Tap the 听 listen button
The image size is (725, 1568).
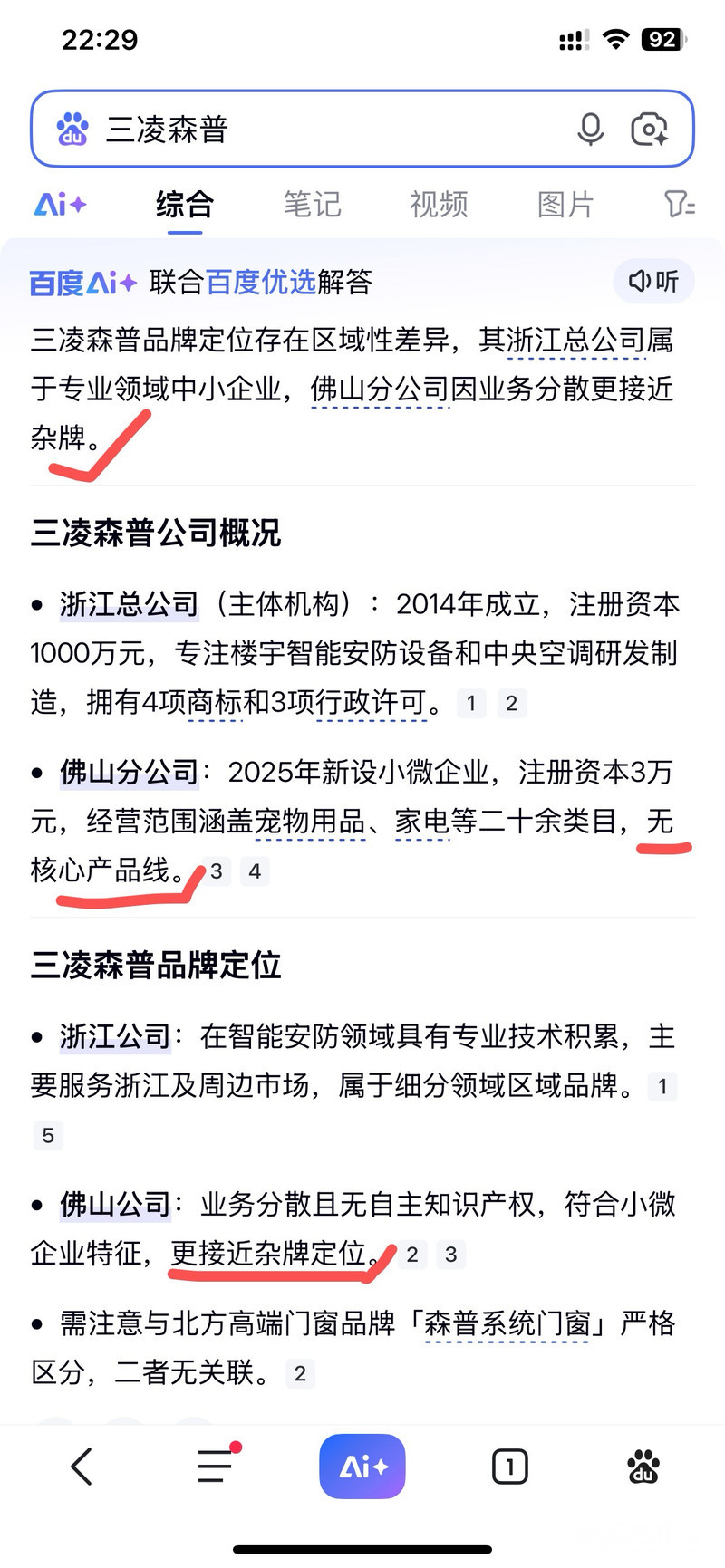tap(654, 281)
